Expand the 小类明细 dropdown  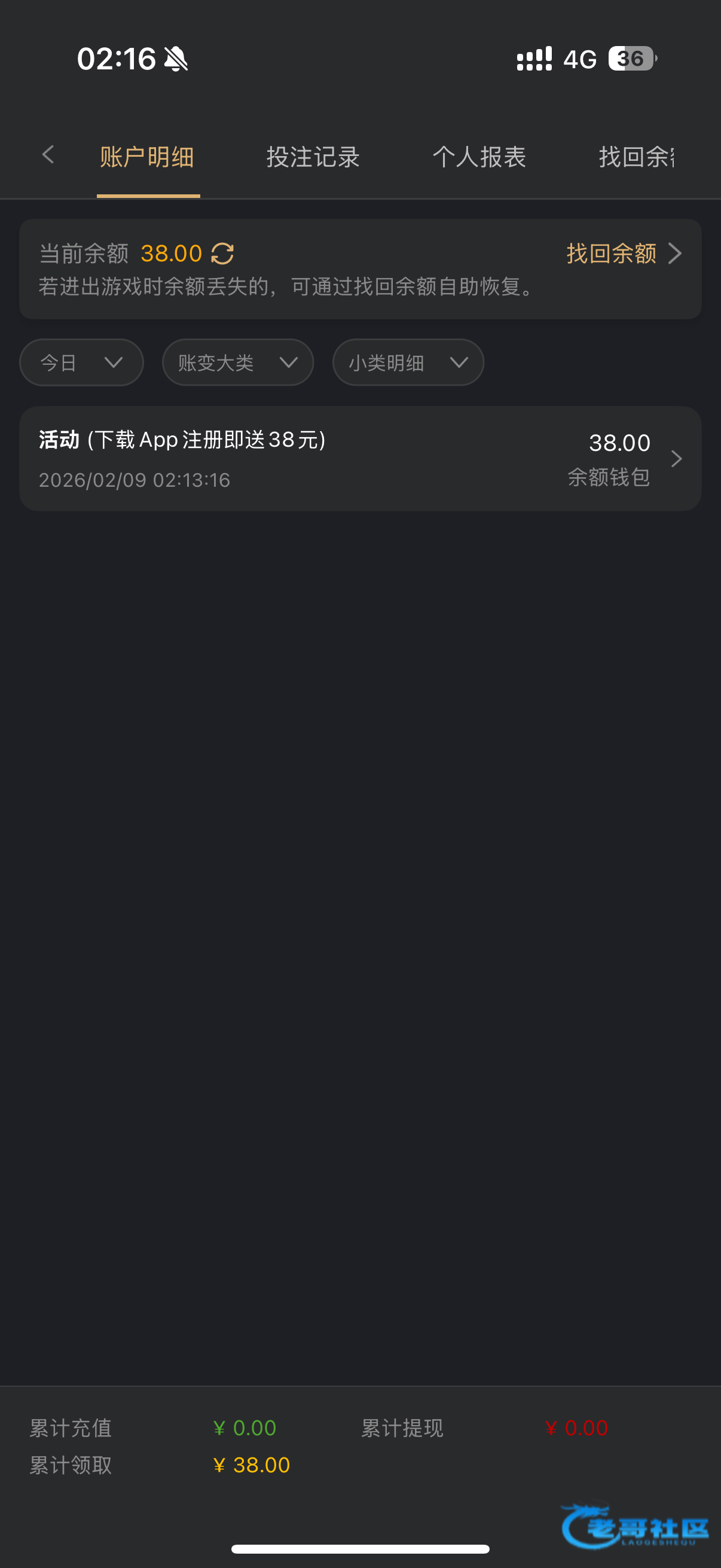408,363
